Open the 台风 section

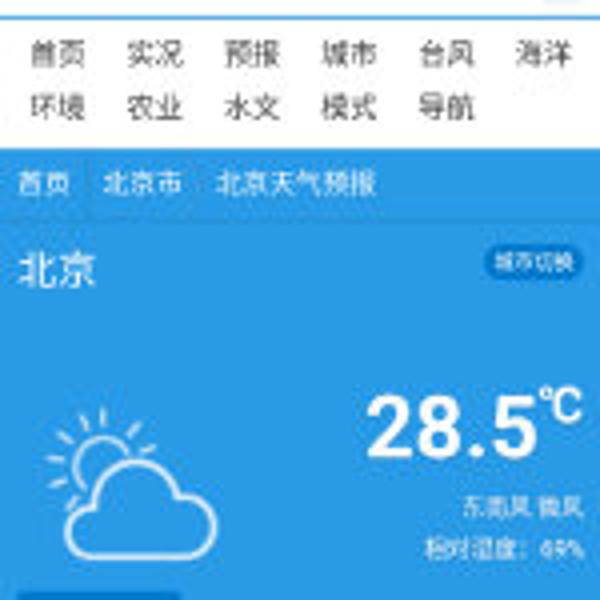[446, 55]
